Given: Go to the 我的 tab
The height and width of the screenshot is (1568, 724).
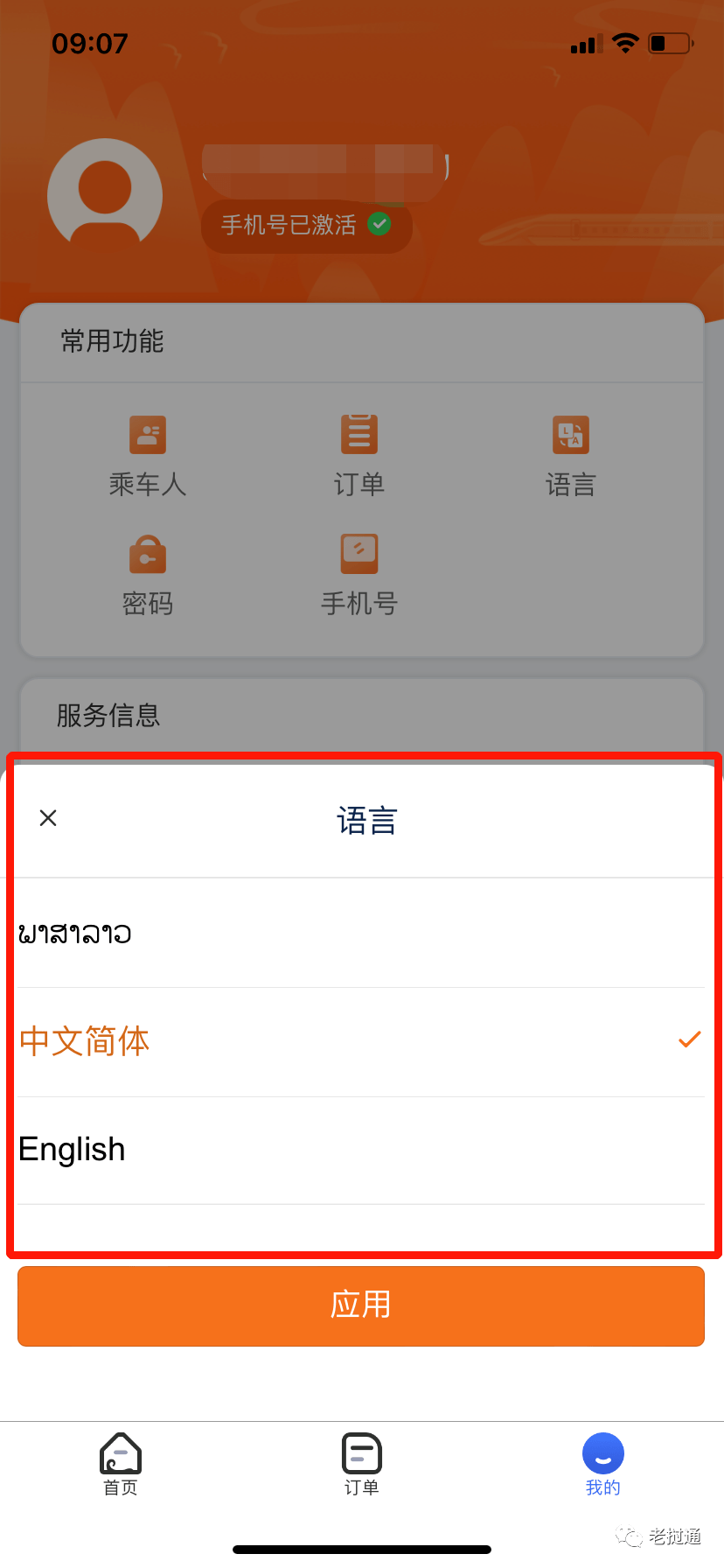Looking at the screenshot, I should 602,1465.
